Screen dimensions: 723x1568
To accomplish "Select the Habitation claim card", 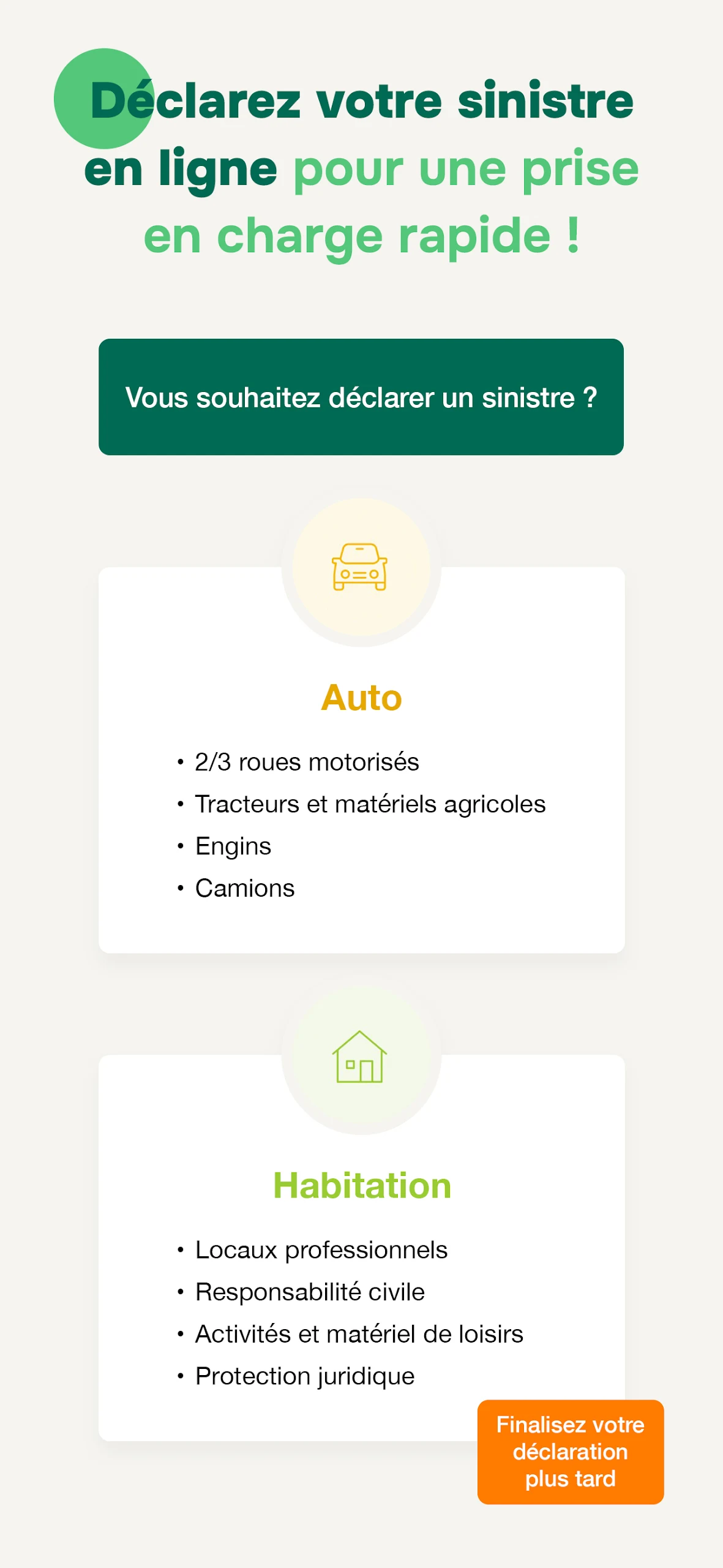I will [x=361, y=1247].
